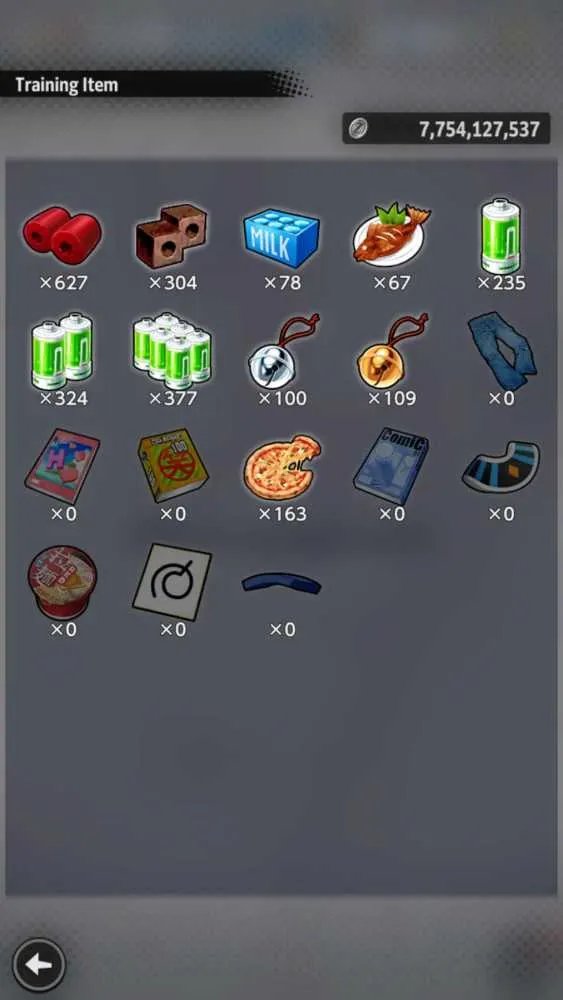This screenshot has width=563, height=1000.
Task: Select the yellow book item
Action: pyautogui.click(x=172, y=465)
